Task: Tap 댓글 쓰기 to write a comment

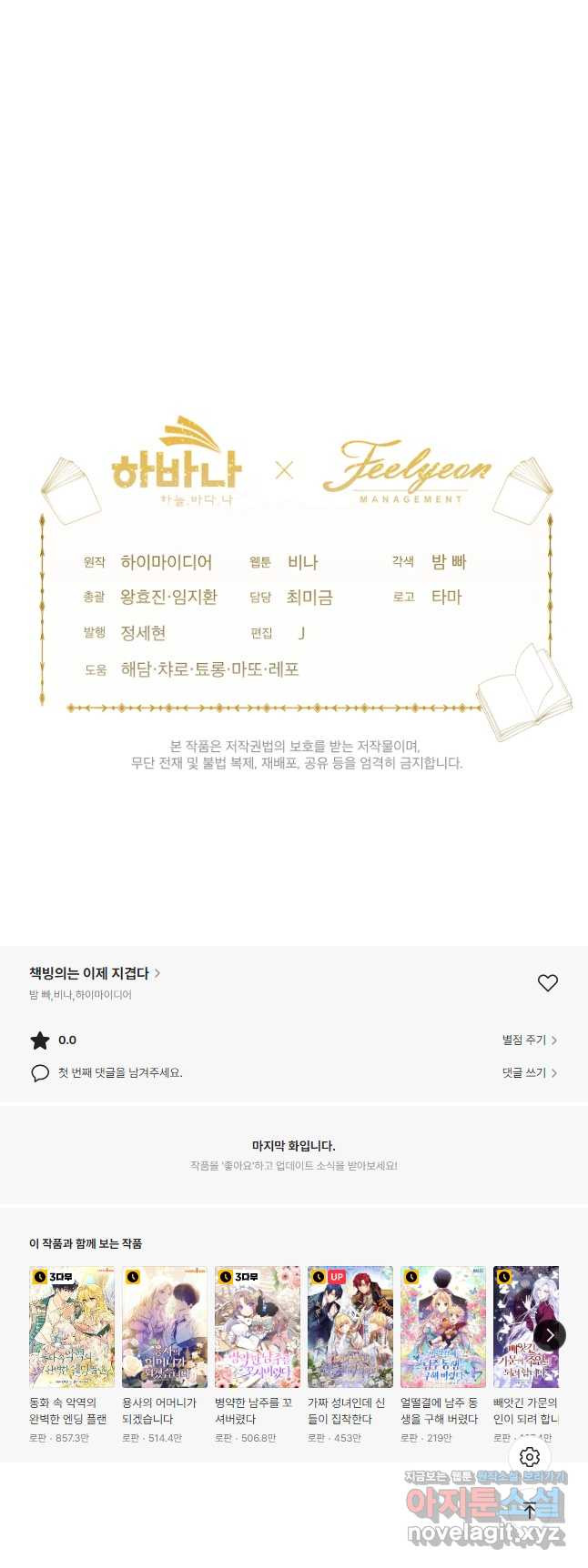Action: click(529, 1073)
